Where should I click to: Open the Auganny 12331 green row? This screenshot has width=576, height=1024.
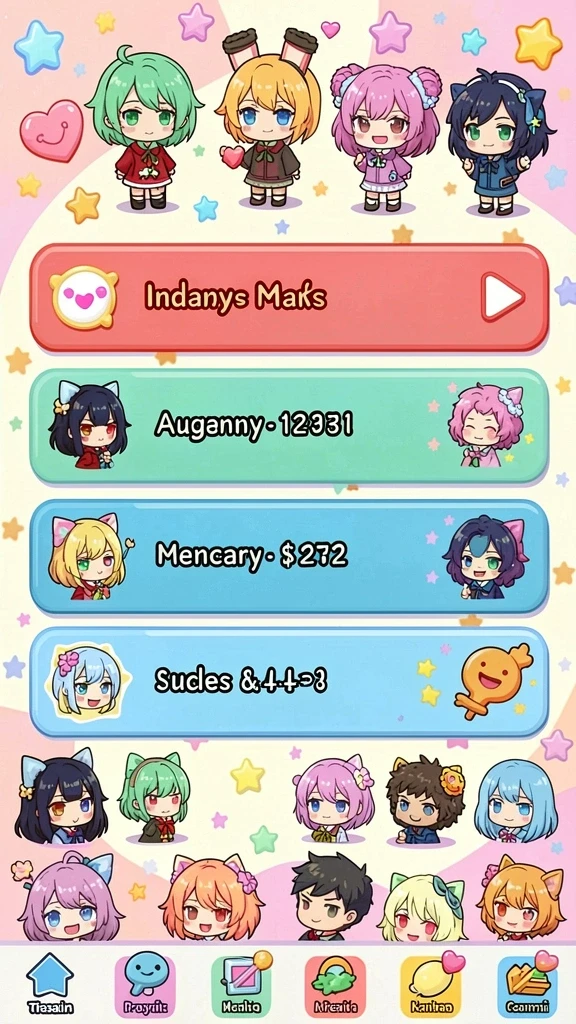point(289,426)
